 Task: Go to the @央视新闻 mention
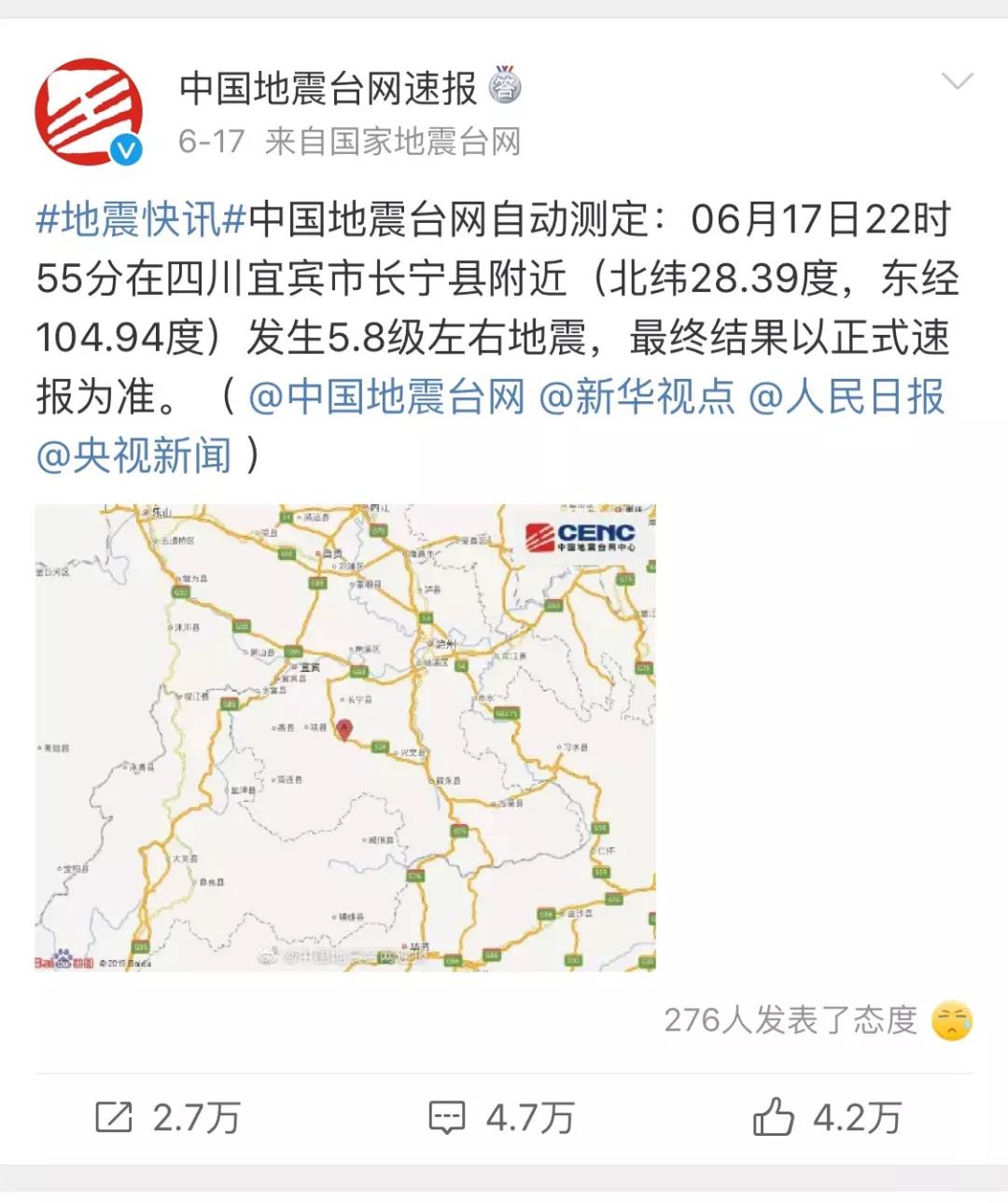point(133,455)
